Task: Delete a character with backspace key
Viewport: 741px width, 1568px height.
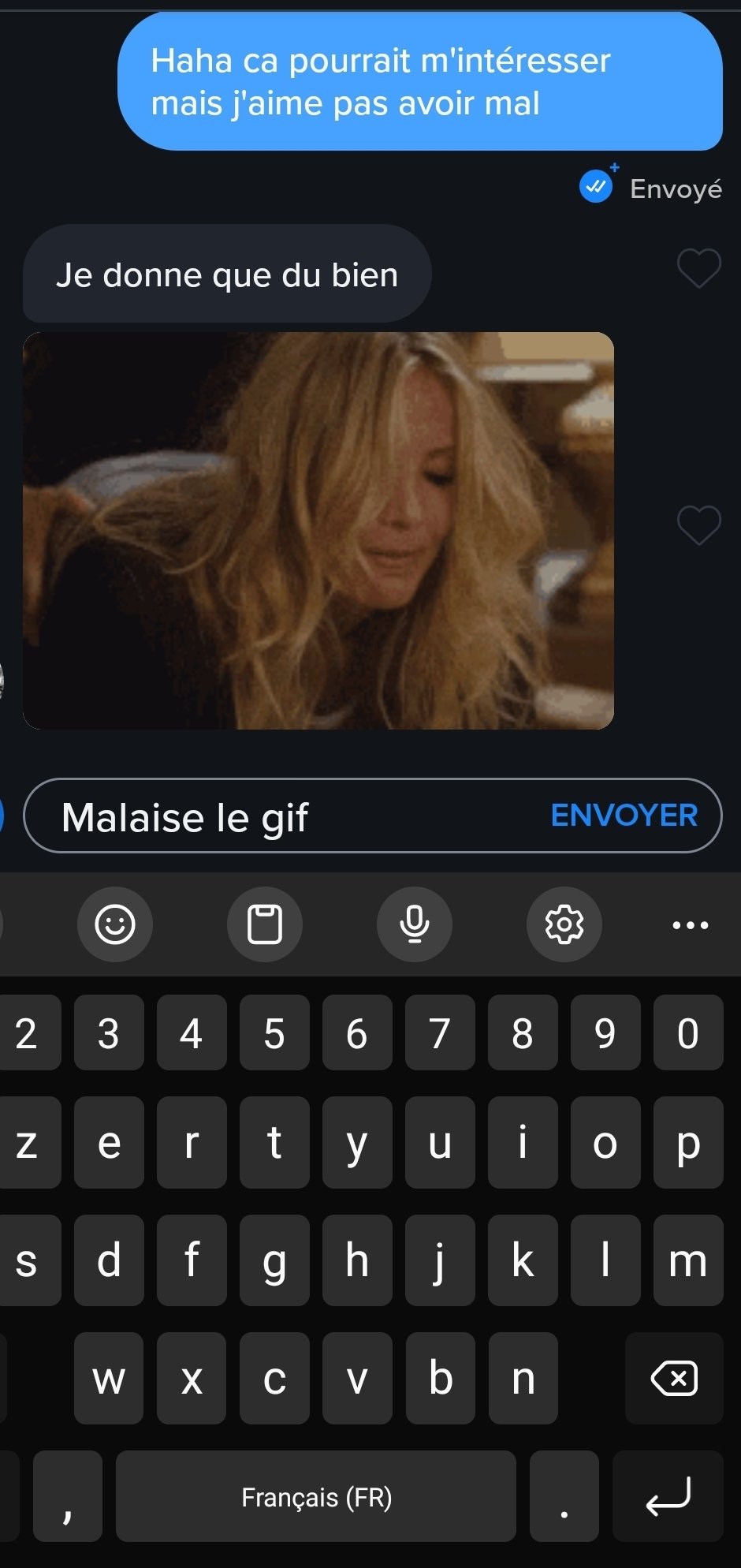Action: [674, 1379]
